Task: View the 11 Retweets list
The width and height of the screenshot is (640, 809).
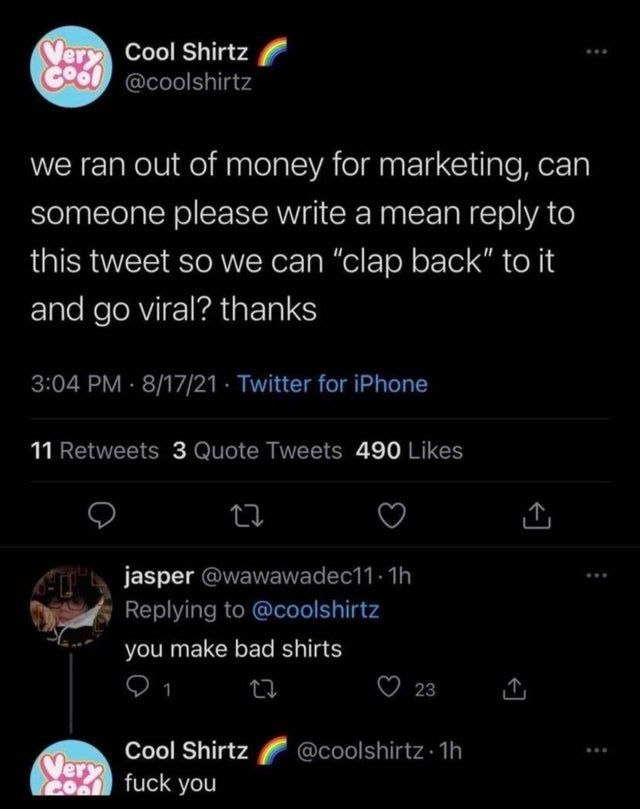Action: (x=94, y=451)
